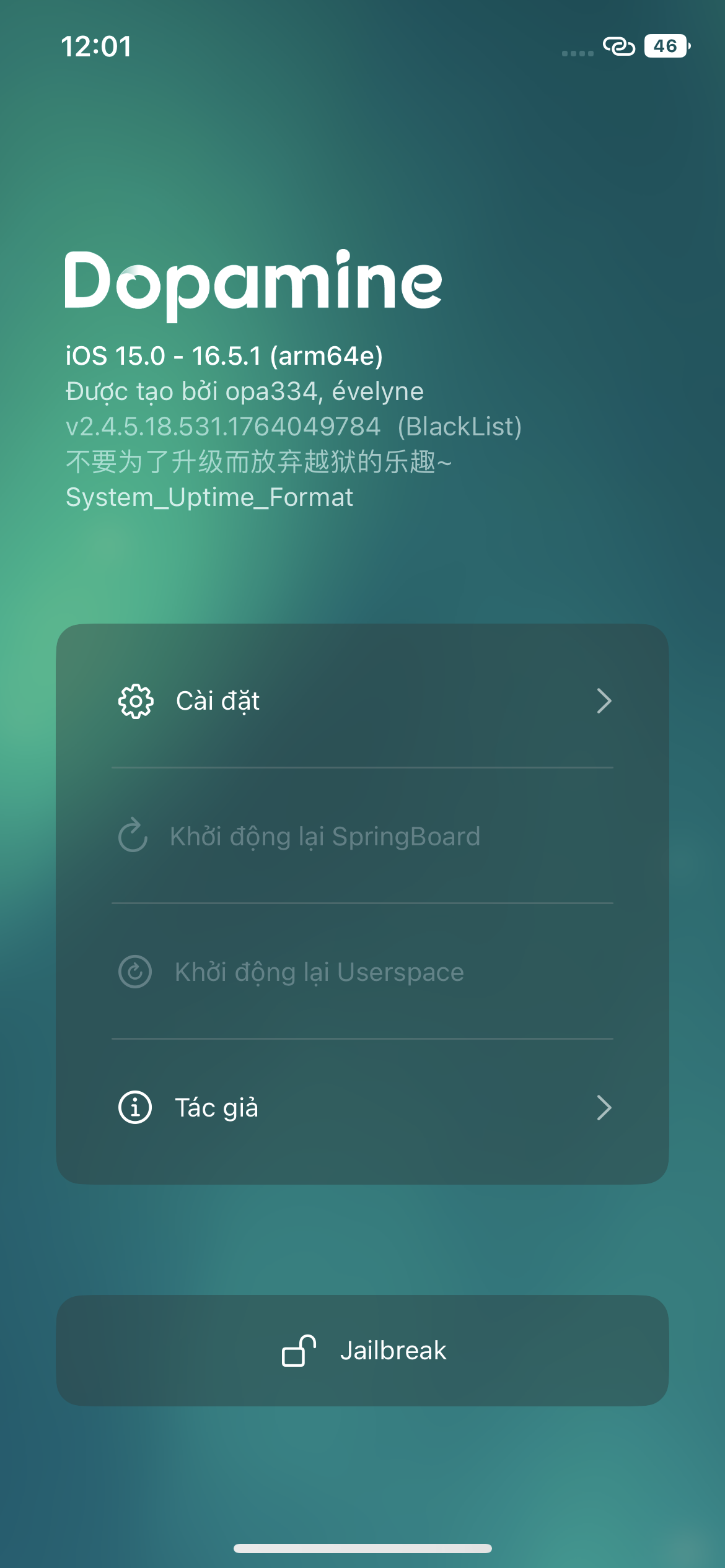Tap the BlackList label to toggle mode
Viewport: 725px width, 1568px height.
click(x=461, y=427)
